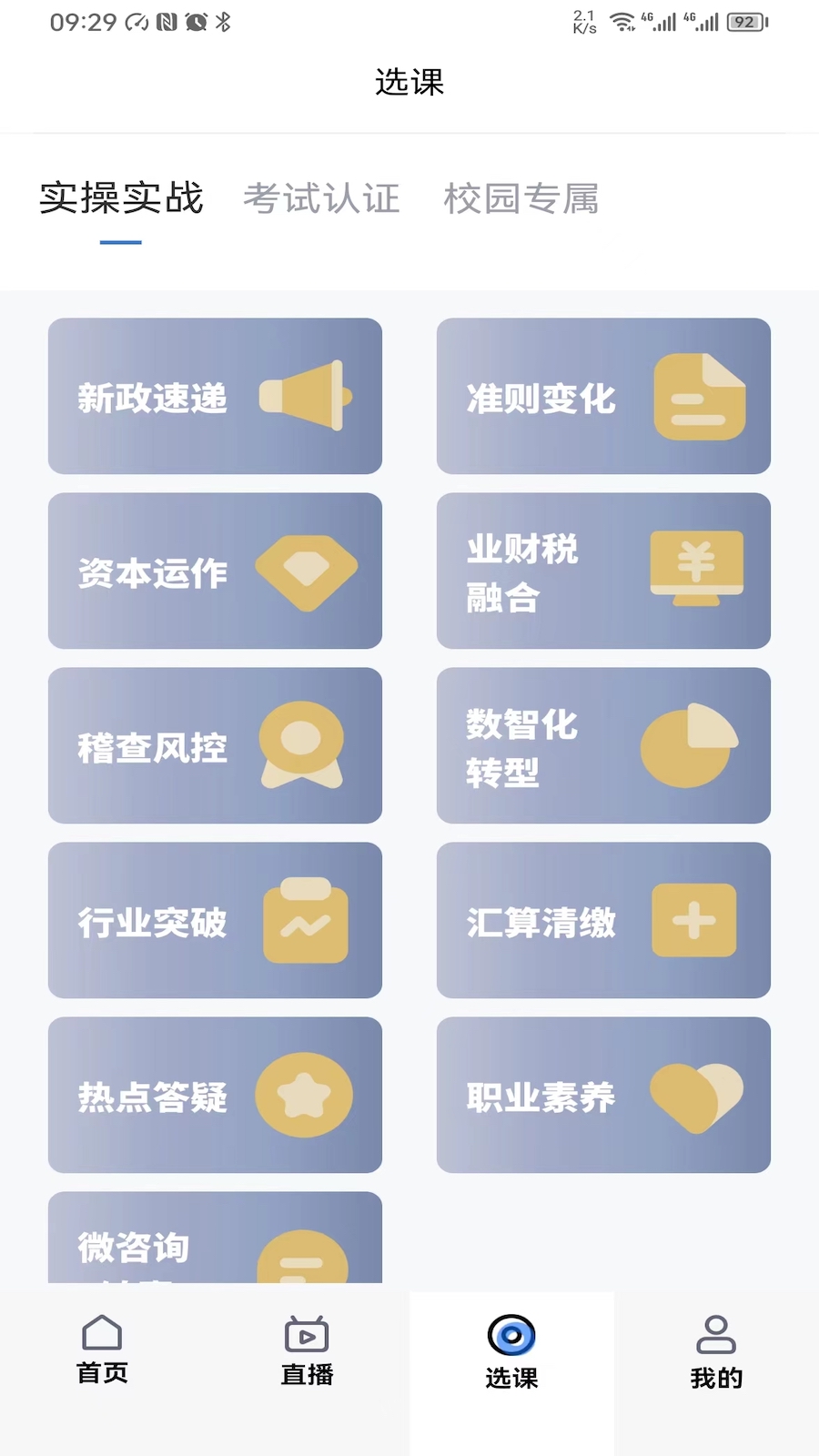This screenshot has width=819, height=1456.
Task: Switch to the 校园专属 tab
Action: pyautogui.click(x=521, y=199)
